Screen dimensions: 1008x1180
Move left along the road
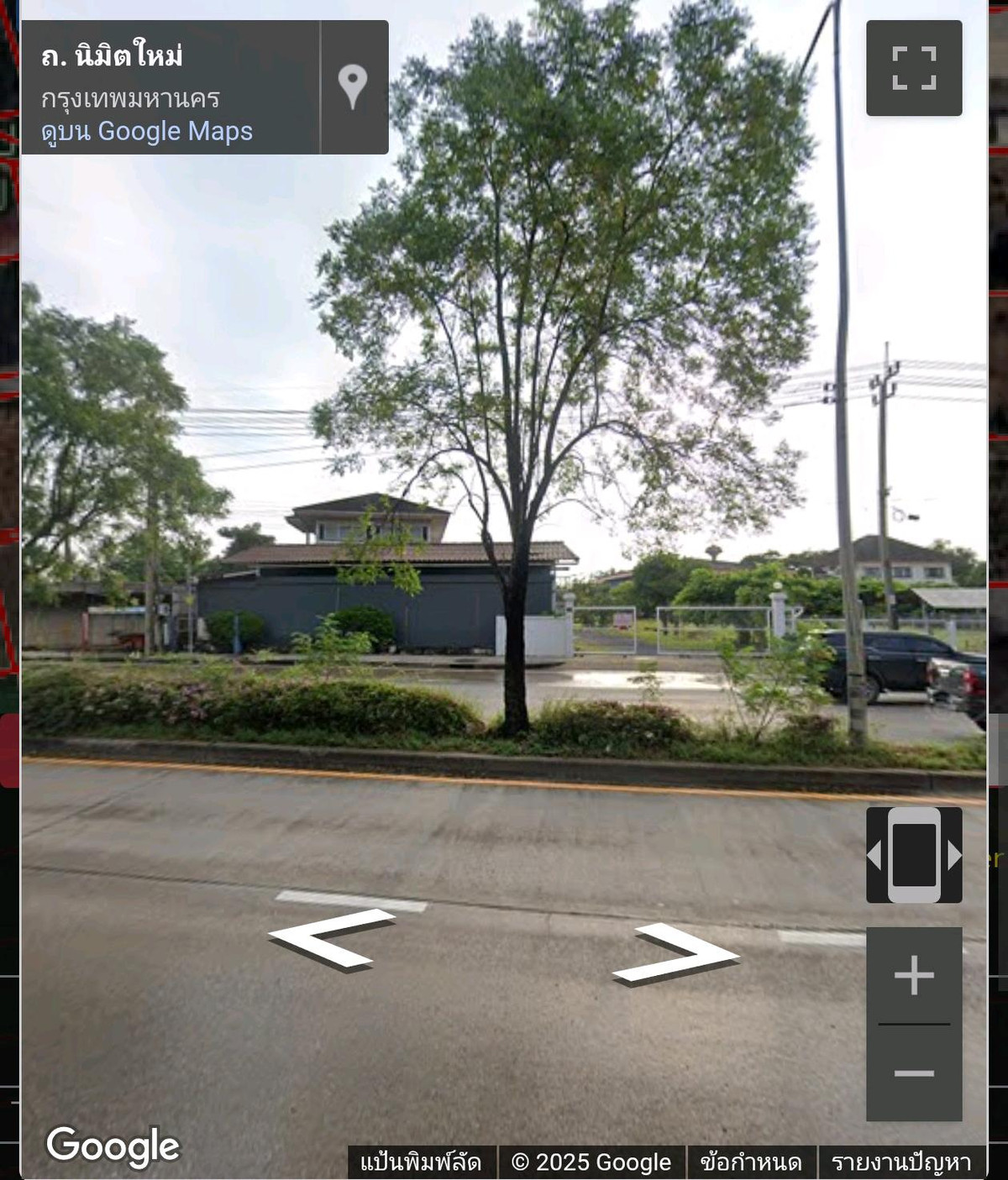(x=330, y=936)
